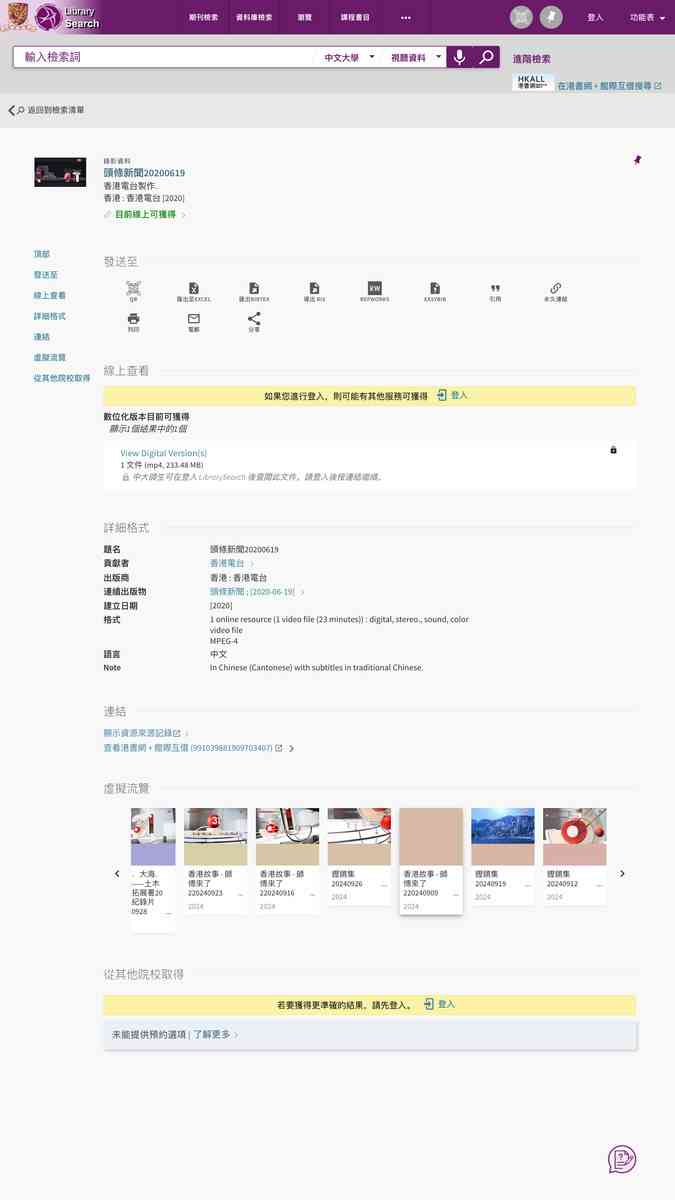This screenshot has width=675, height=1200.
Task: Open the 引用 citation action
Action: pyautogui.click(x=495, y=291)
